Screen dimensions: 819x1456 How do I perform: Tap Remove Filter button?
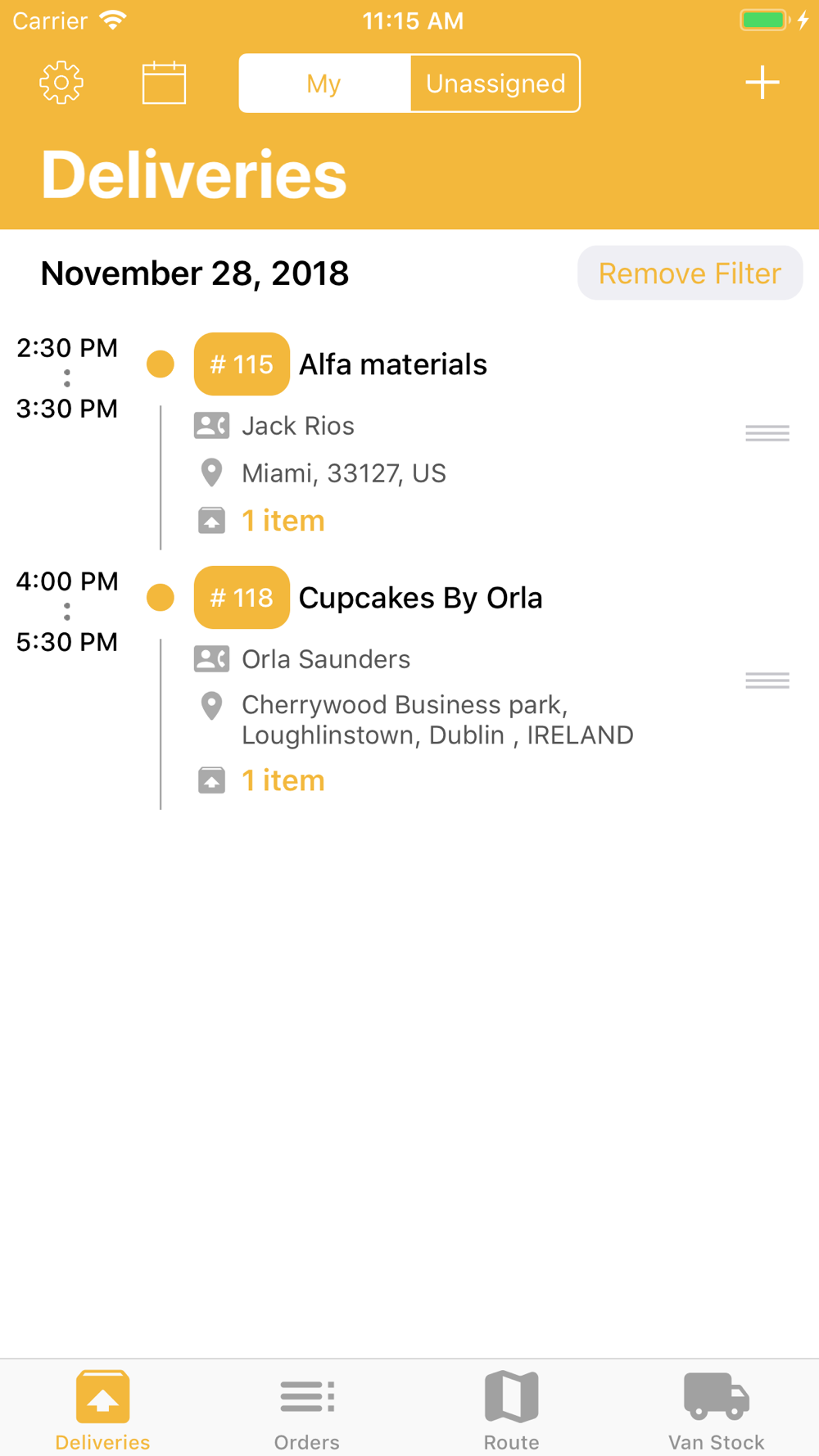pyautogui.click(x=690, y=273)
